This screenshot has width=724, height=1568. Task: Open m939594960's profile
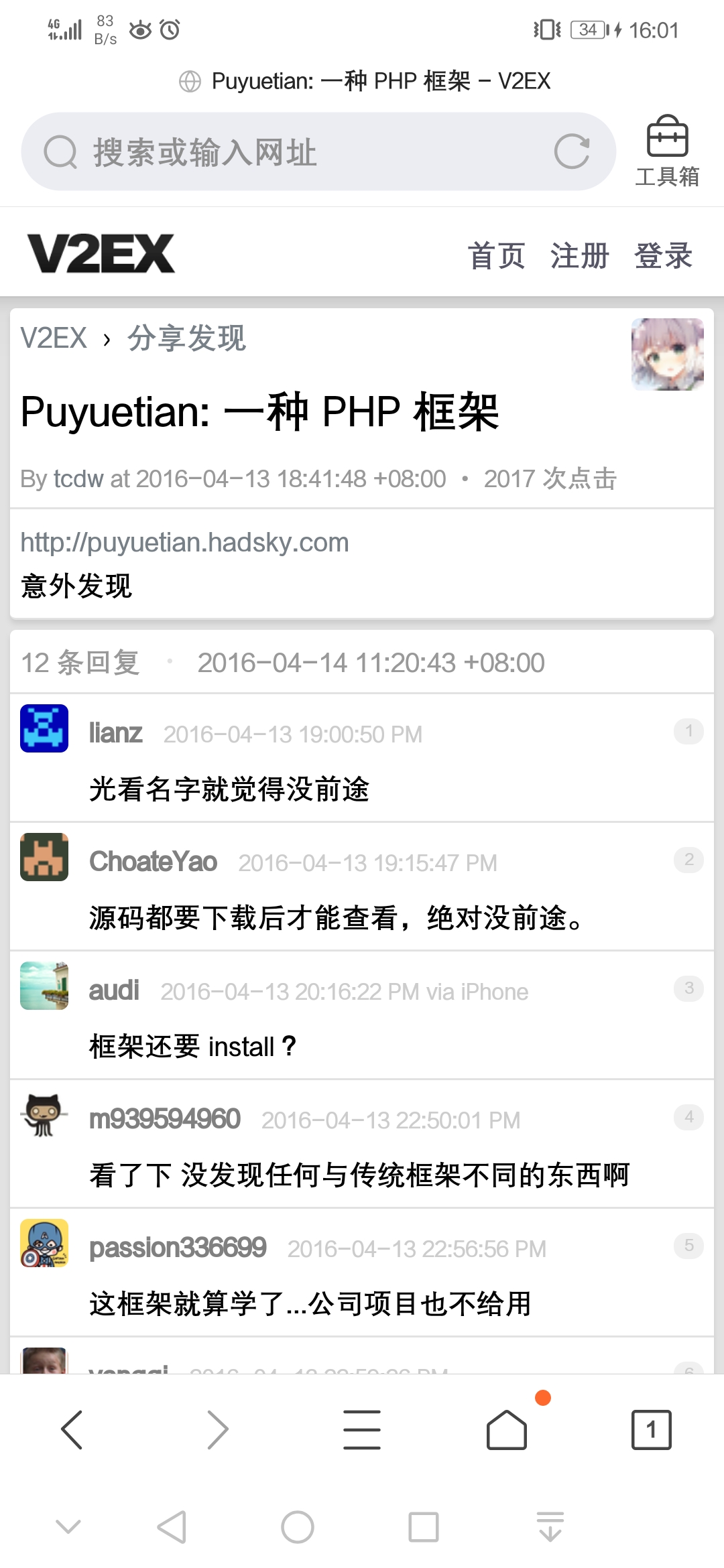click(x=164, y=1119)
